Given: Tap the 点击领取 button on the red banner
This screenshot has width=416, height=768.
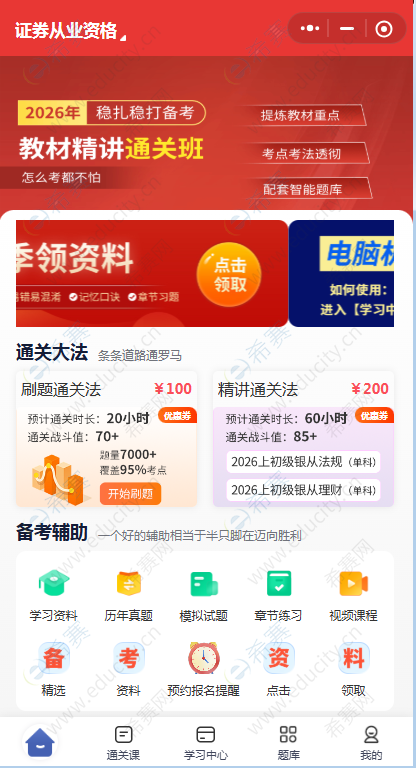Looking at the screenshot, I should tap(229, 275).
